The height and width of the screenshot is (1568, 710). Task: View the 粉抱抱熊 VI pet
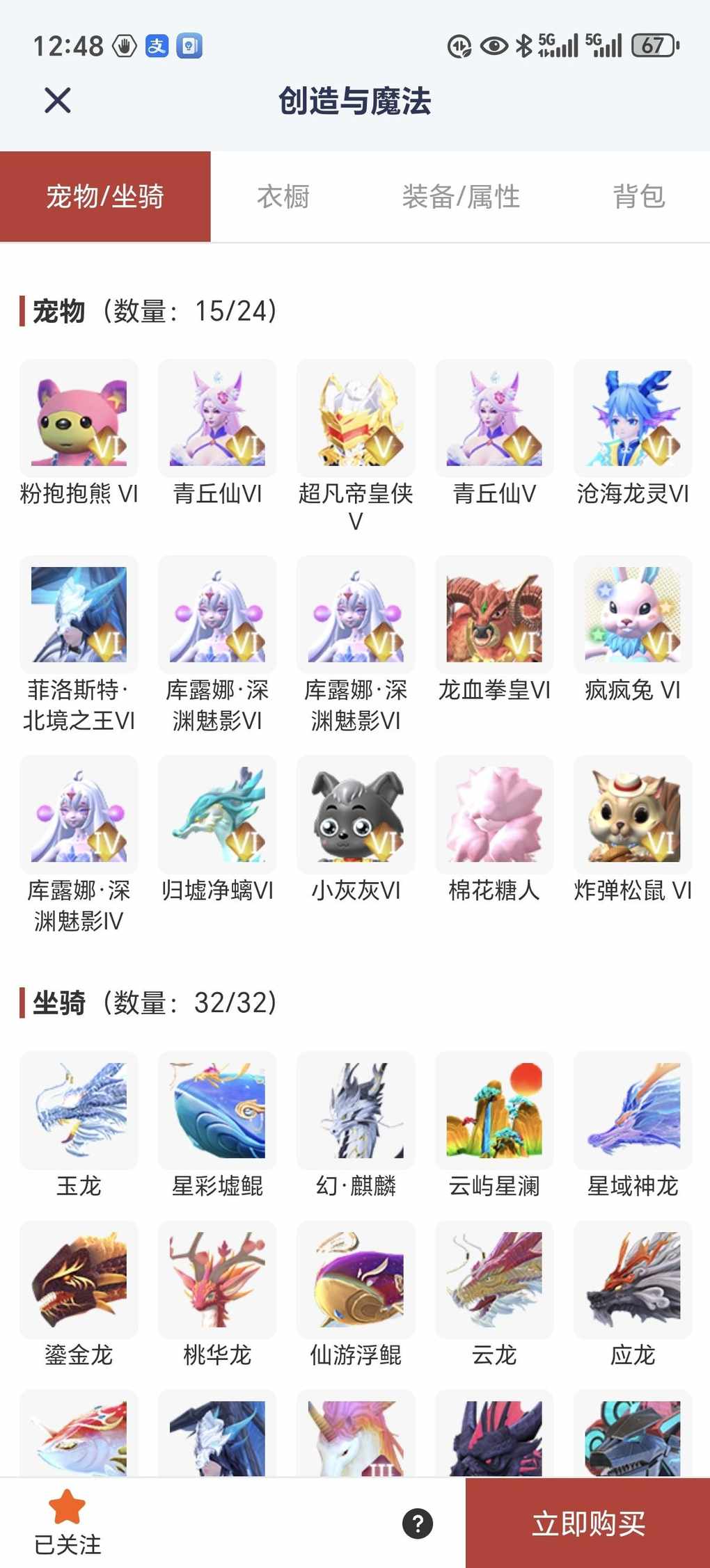click(x=79, y=418)
